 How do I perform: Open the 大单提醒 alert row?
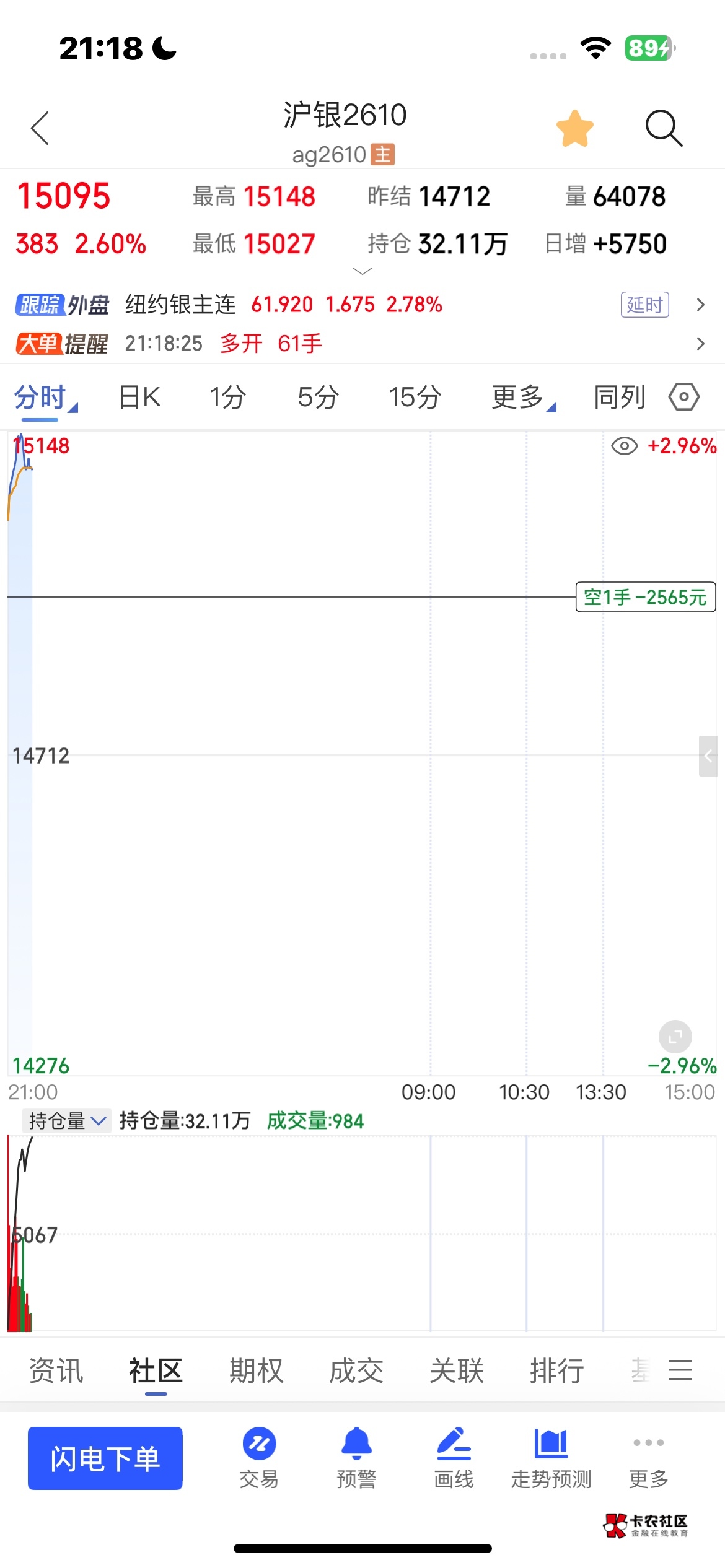(x=362, y=344)
